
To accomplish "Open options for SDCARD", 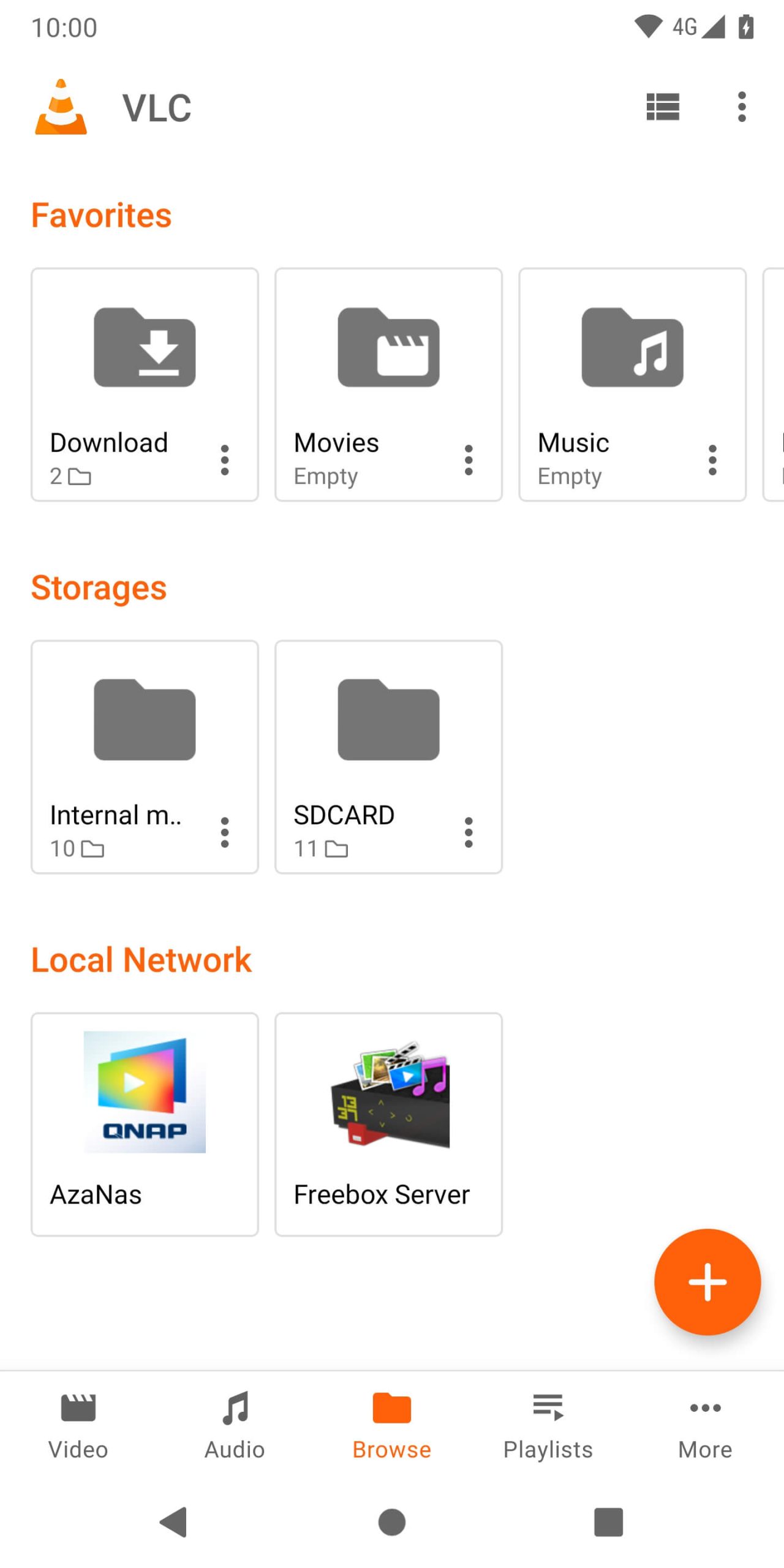I will pos(469,832).
